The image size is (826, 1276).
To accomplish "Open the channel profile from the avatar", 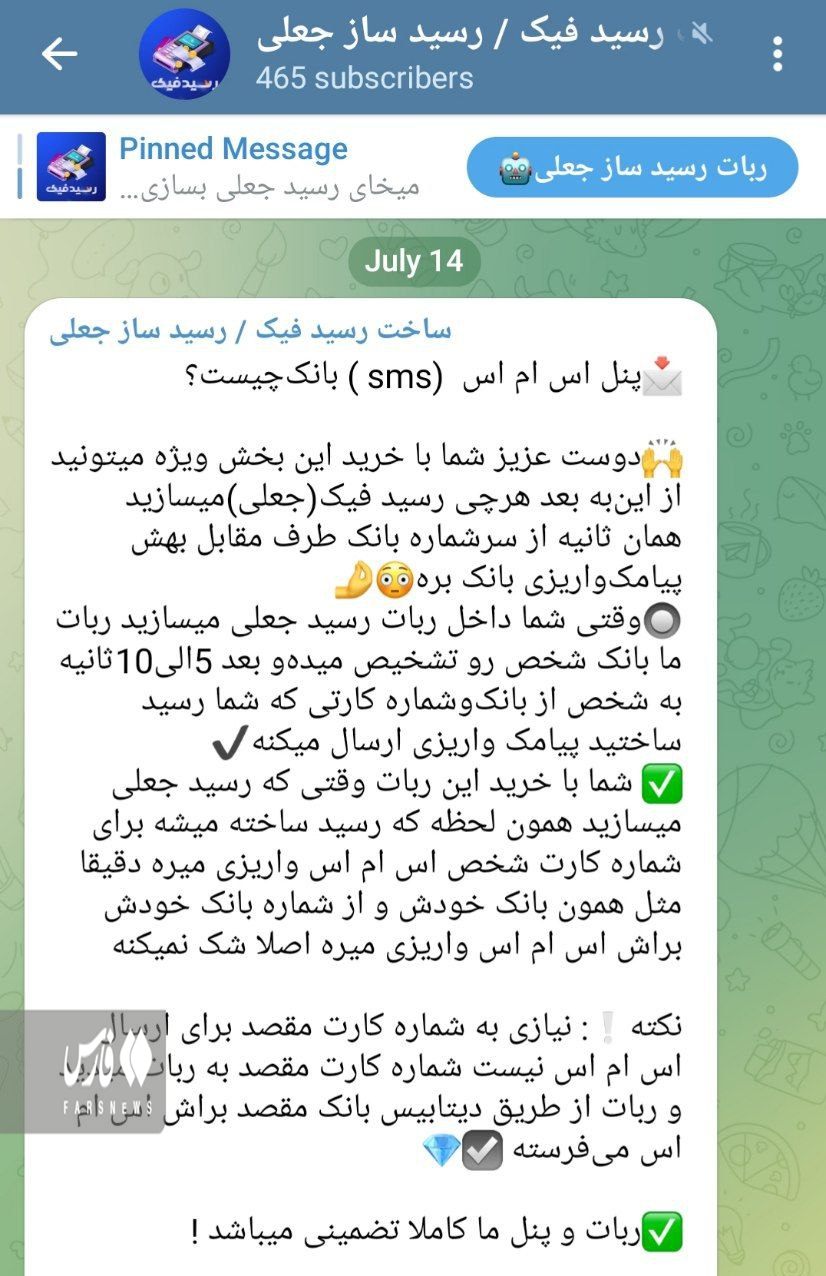I will tap(184, 55).
